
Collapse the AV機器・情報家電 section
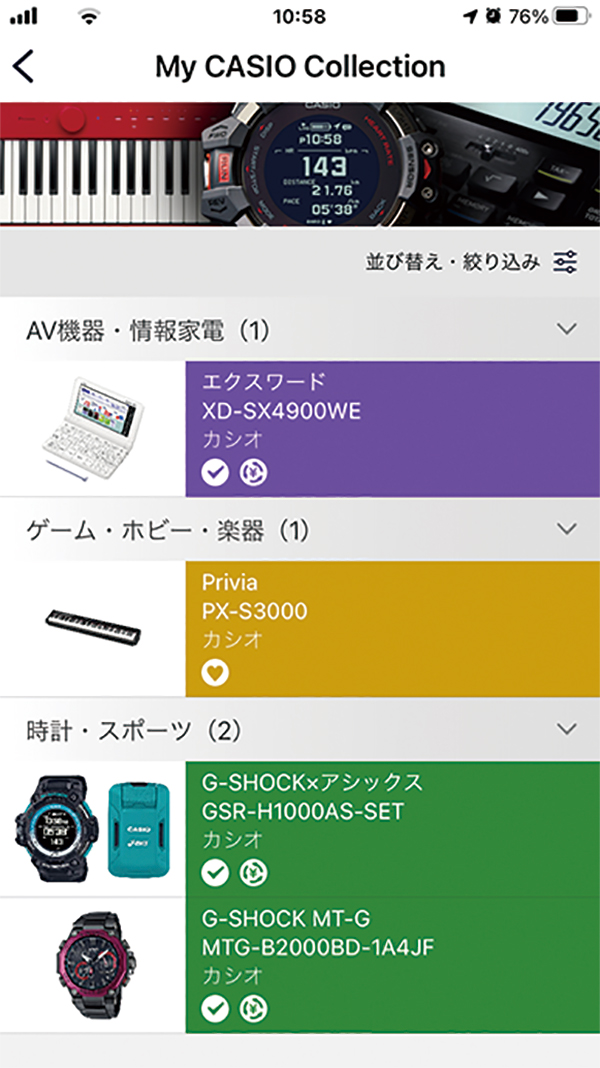(566, 329)
